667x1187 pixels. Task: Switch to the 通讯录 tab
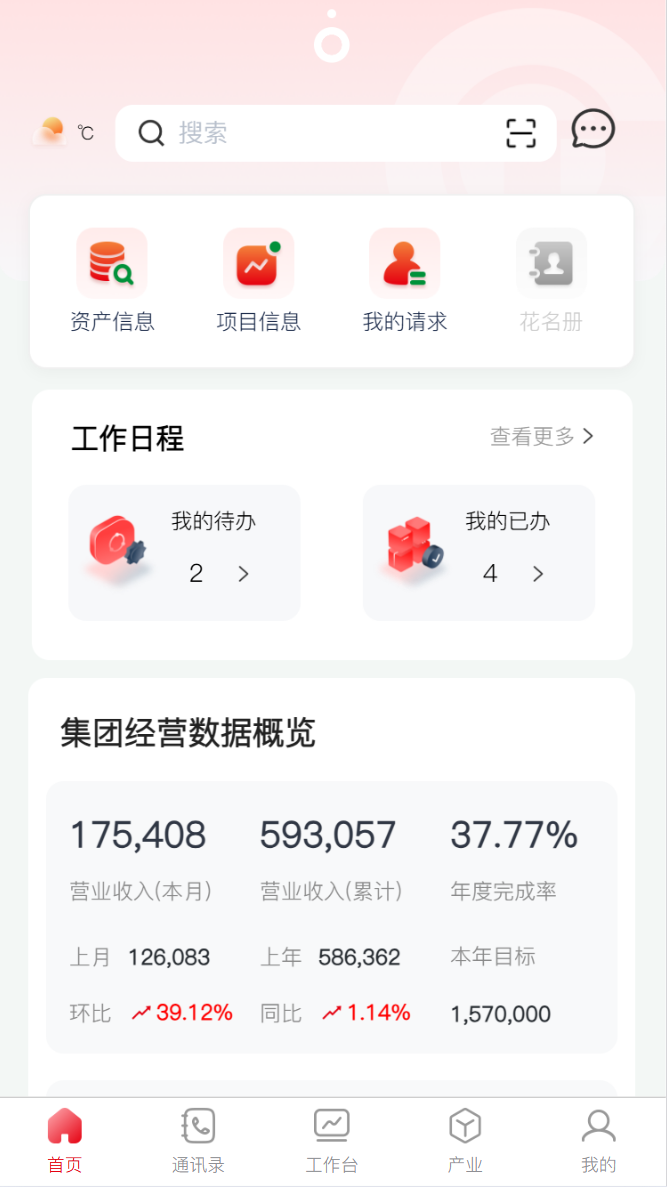(198, 1140)
